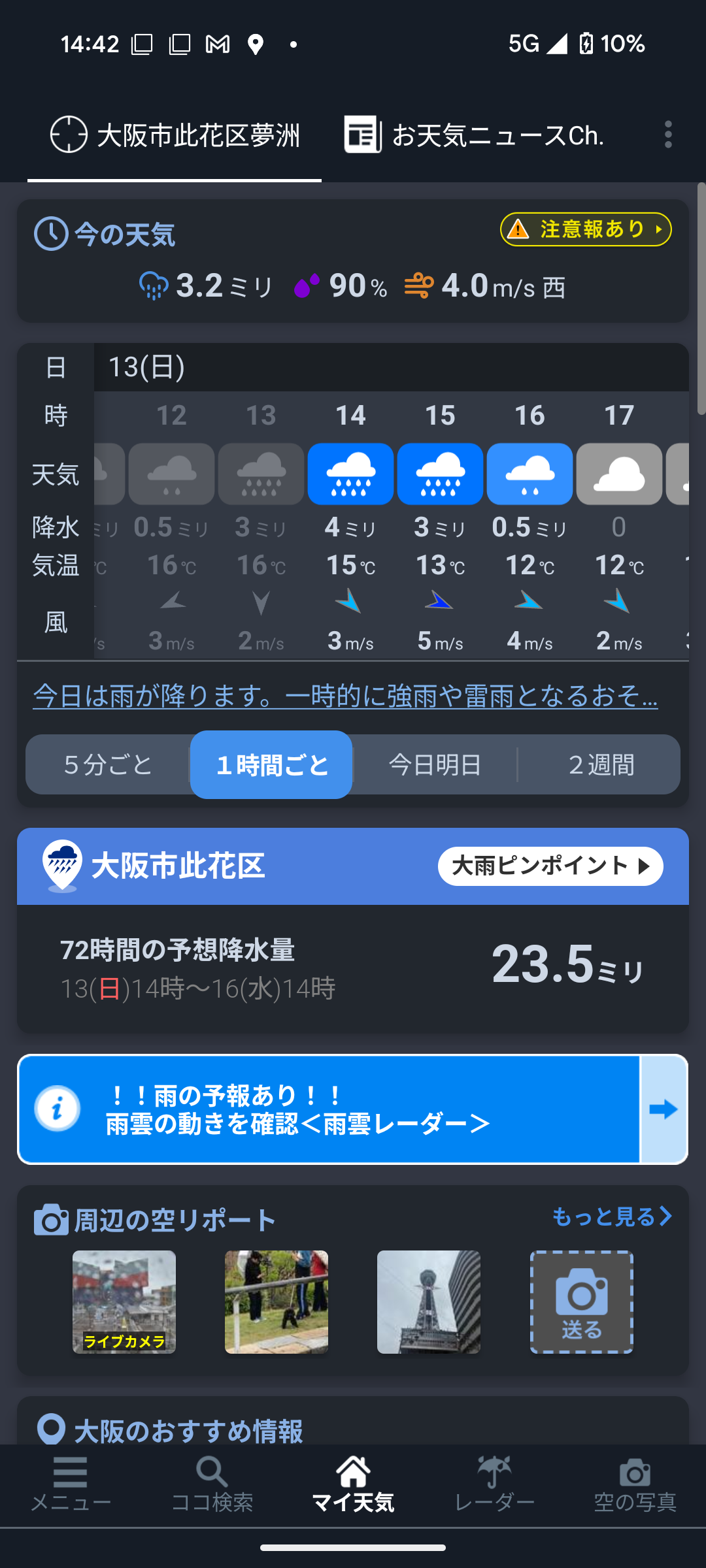Open 大雨ピンポイント details
706x1568 pixels.
(550, 866)
